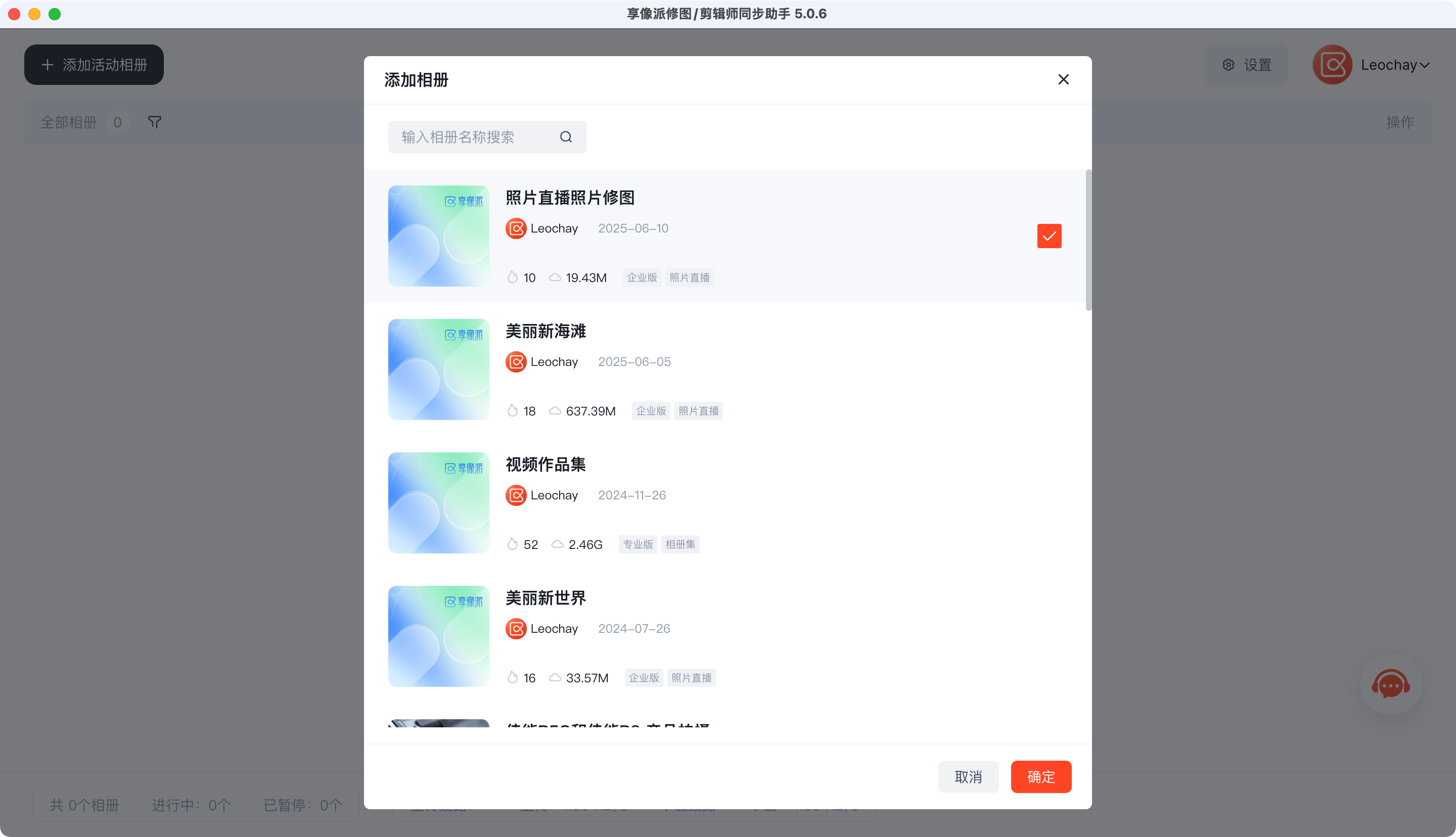The width and height of the screenshot is (1456, 837).
Task: Focus the 输入相册名称搜索 search field
Action: pyautogui.click(x=471, y=137)
